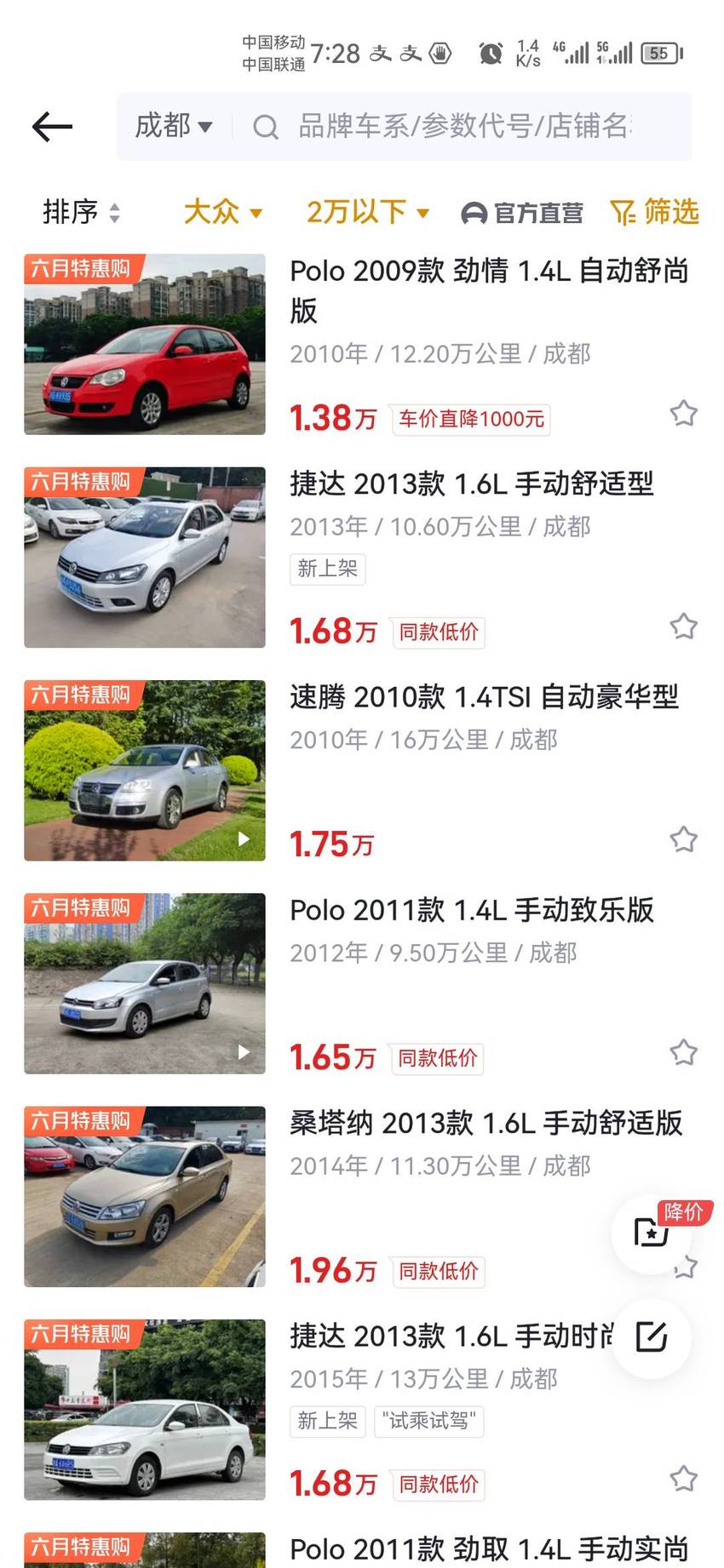
Task: Select the 官方直营 filter
Action: 521,213
